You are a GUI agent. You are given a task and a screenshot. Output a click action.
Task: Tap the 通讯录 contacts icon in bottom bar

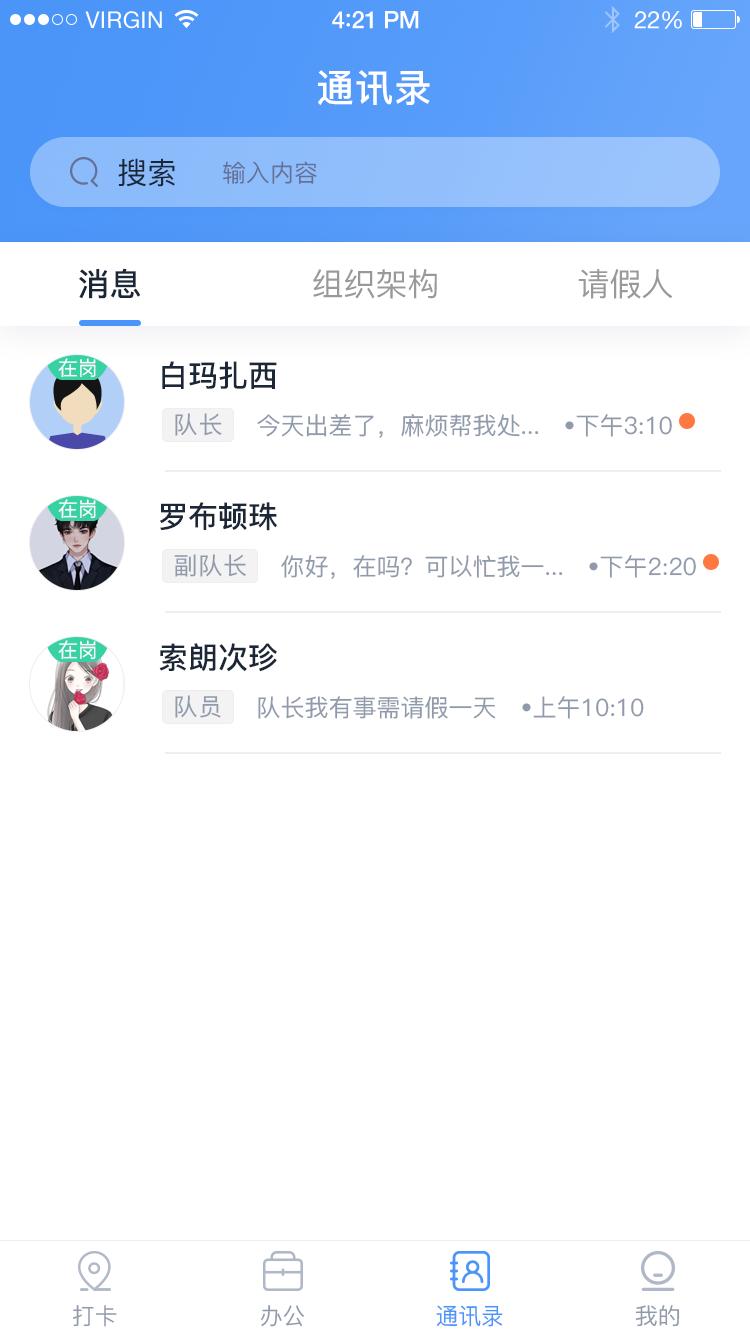(469, 1270)
